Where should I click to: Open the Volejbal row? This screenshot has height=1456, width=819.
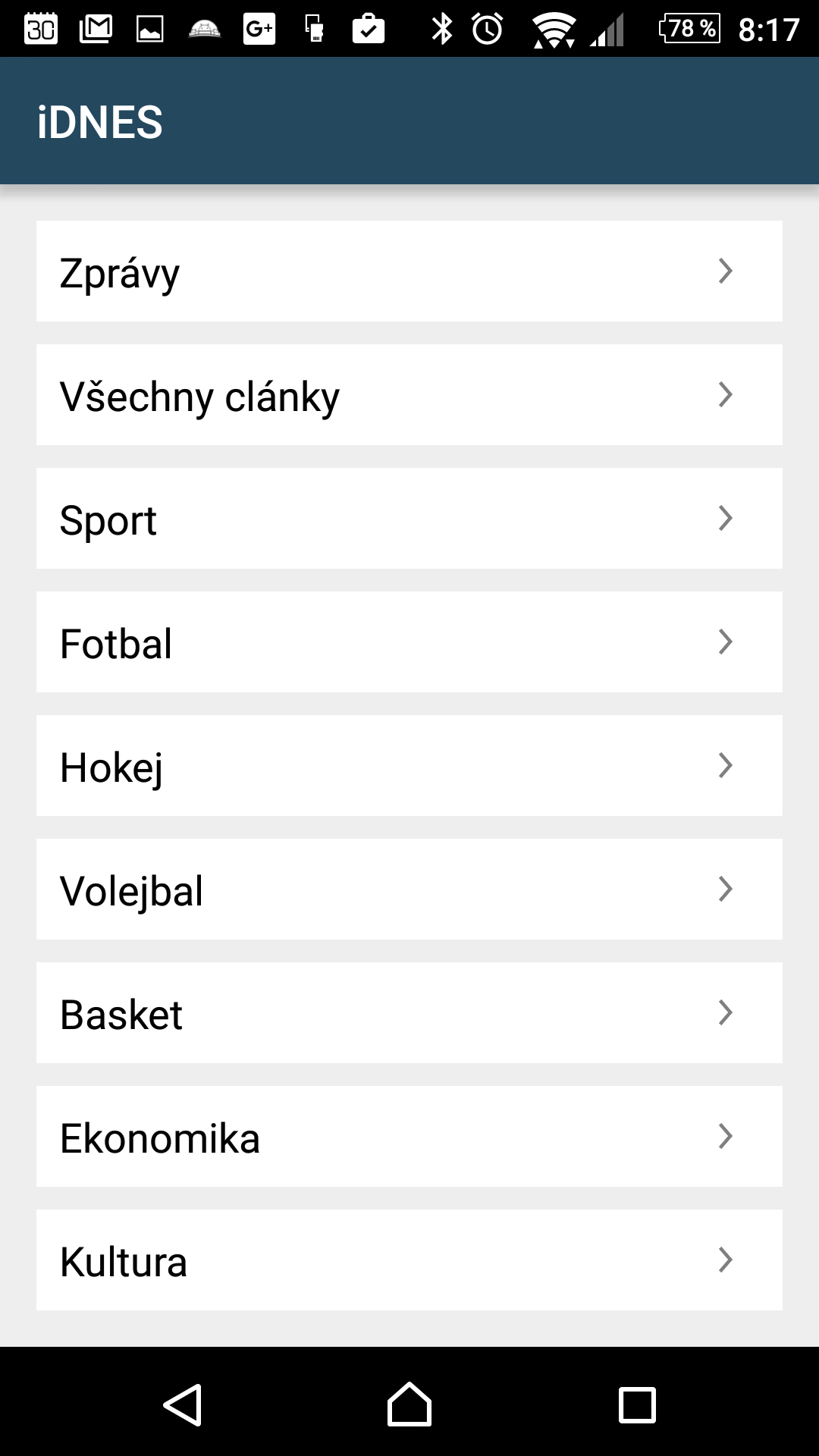409,890
